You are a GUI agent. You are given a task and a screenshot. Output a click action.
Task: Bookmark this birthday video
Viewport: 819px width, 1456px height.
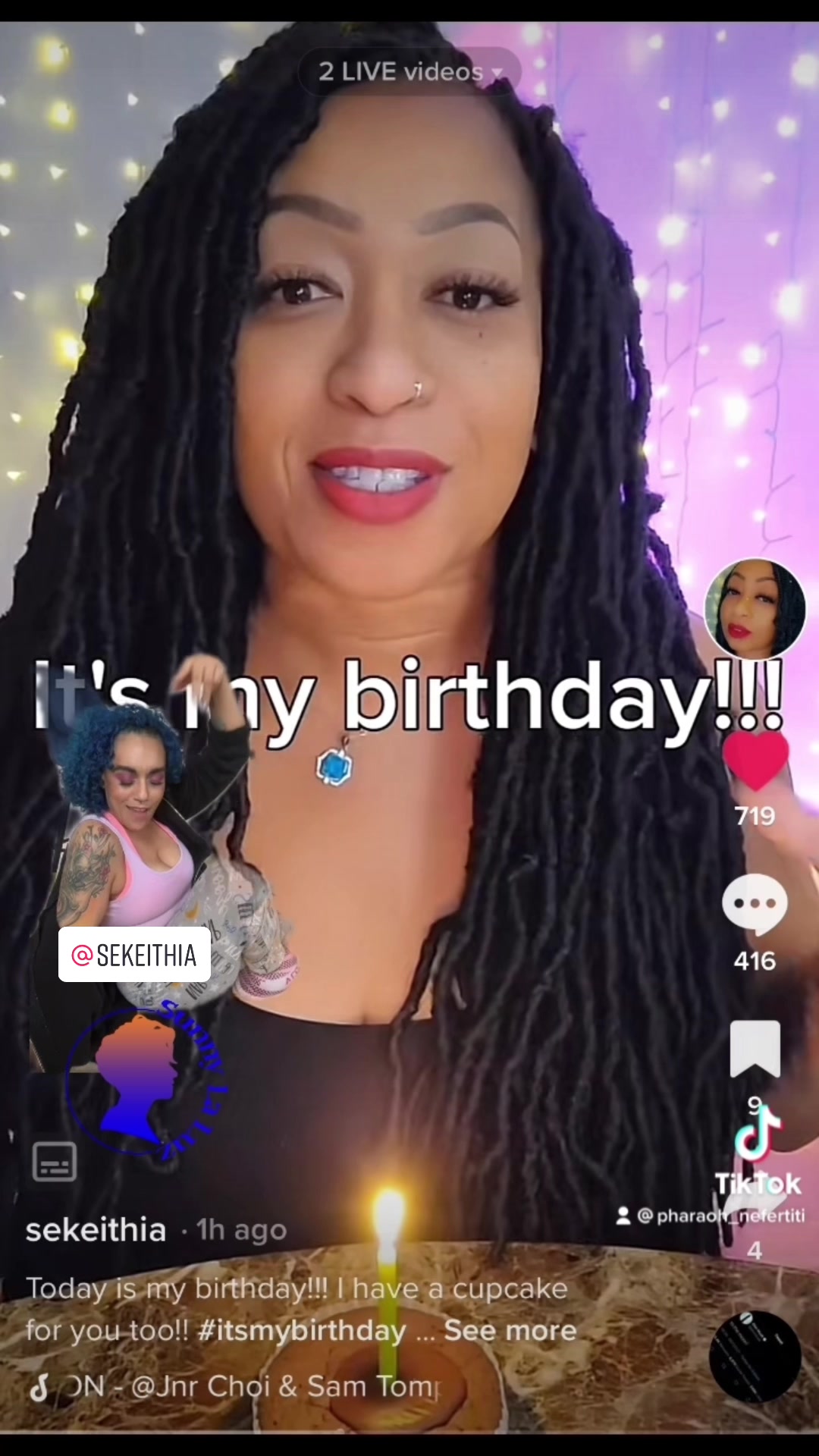pos(755,1049)
